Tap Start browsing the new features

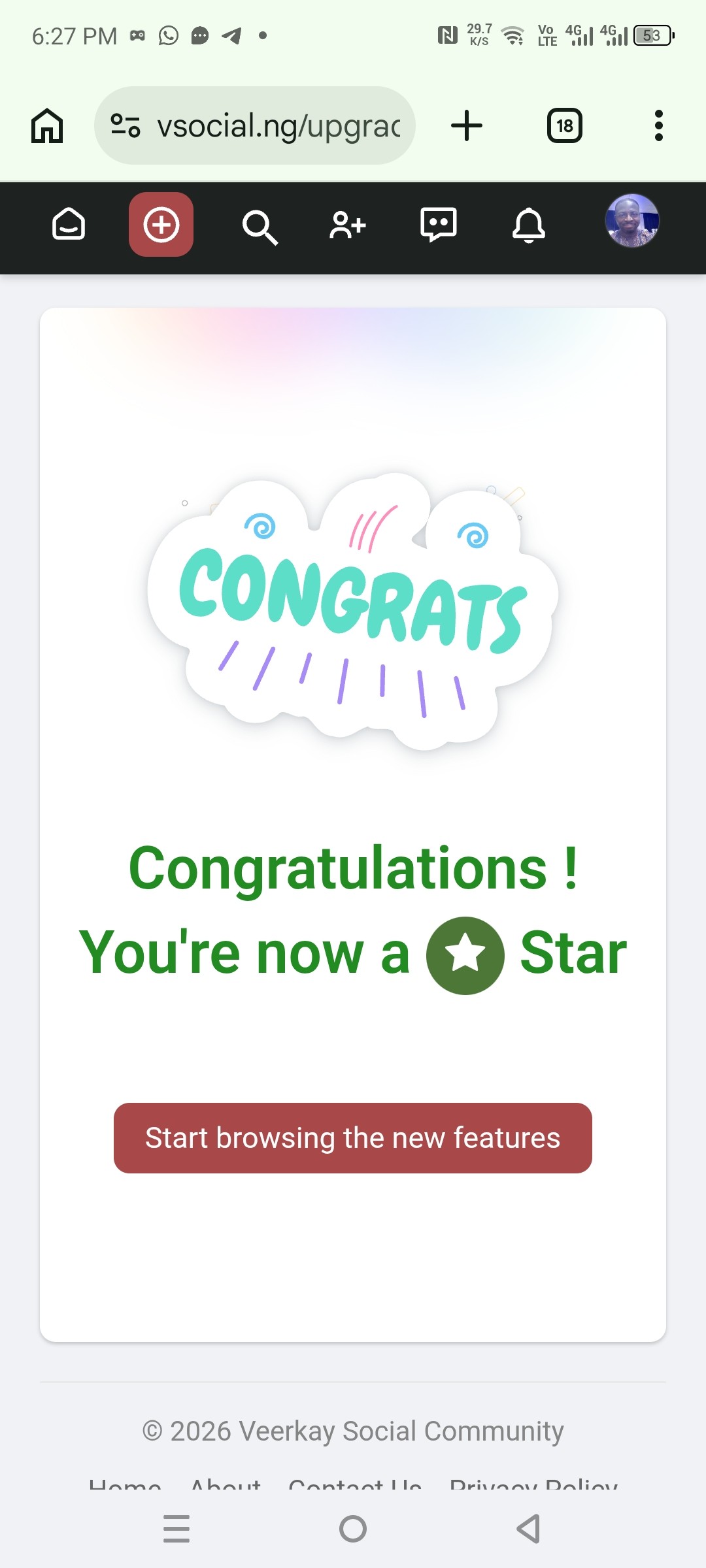(x=353, y=1138)
